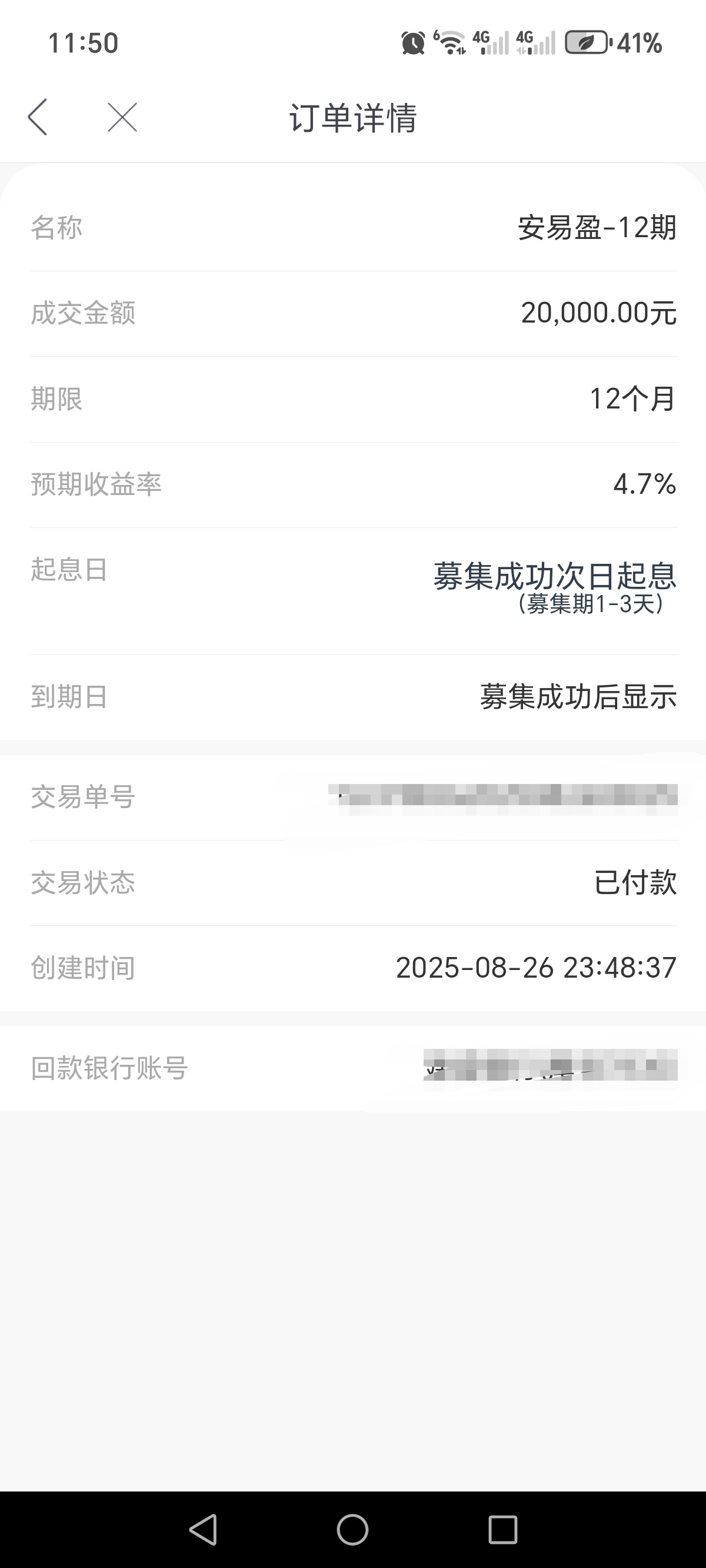Go back using the header arrow
The width and height of the screenshot is (706, 1568).
point(38,117)
